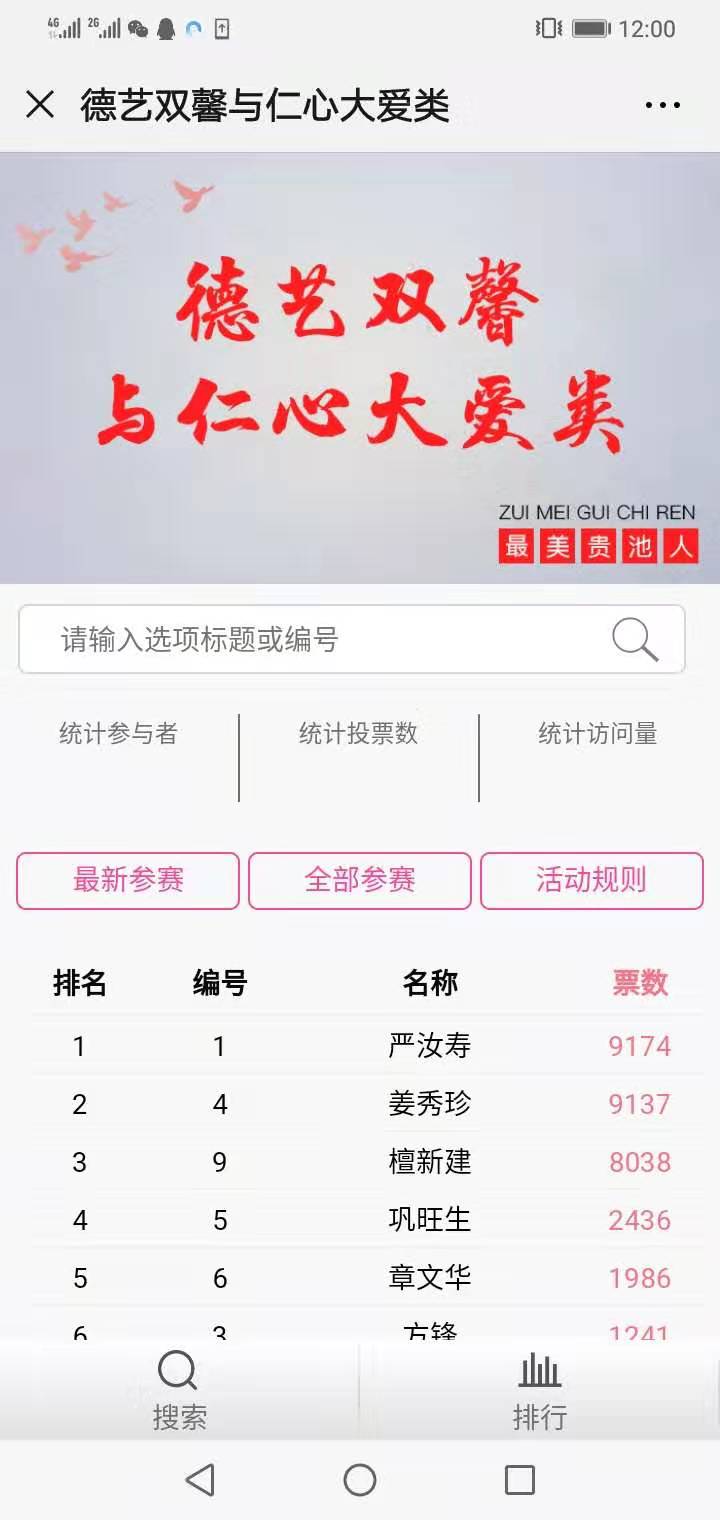Tap the row for 章文华

pyautogui.click(x=429, y=1278)
